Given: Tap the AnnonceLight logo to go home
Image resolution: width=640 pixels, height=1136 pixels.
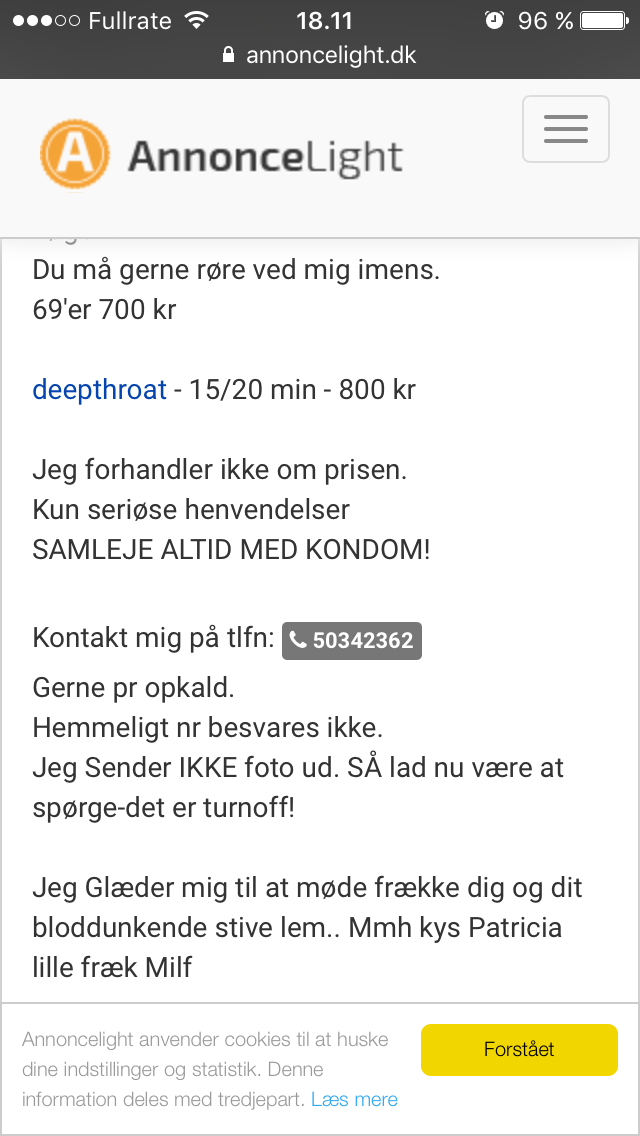Looking at the screenshot, I should [x=221, y=155].
